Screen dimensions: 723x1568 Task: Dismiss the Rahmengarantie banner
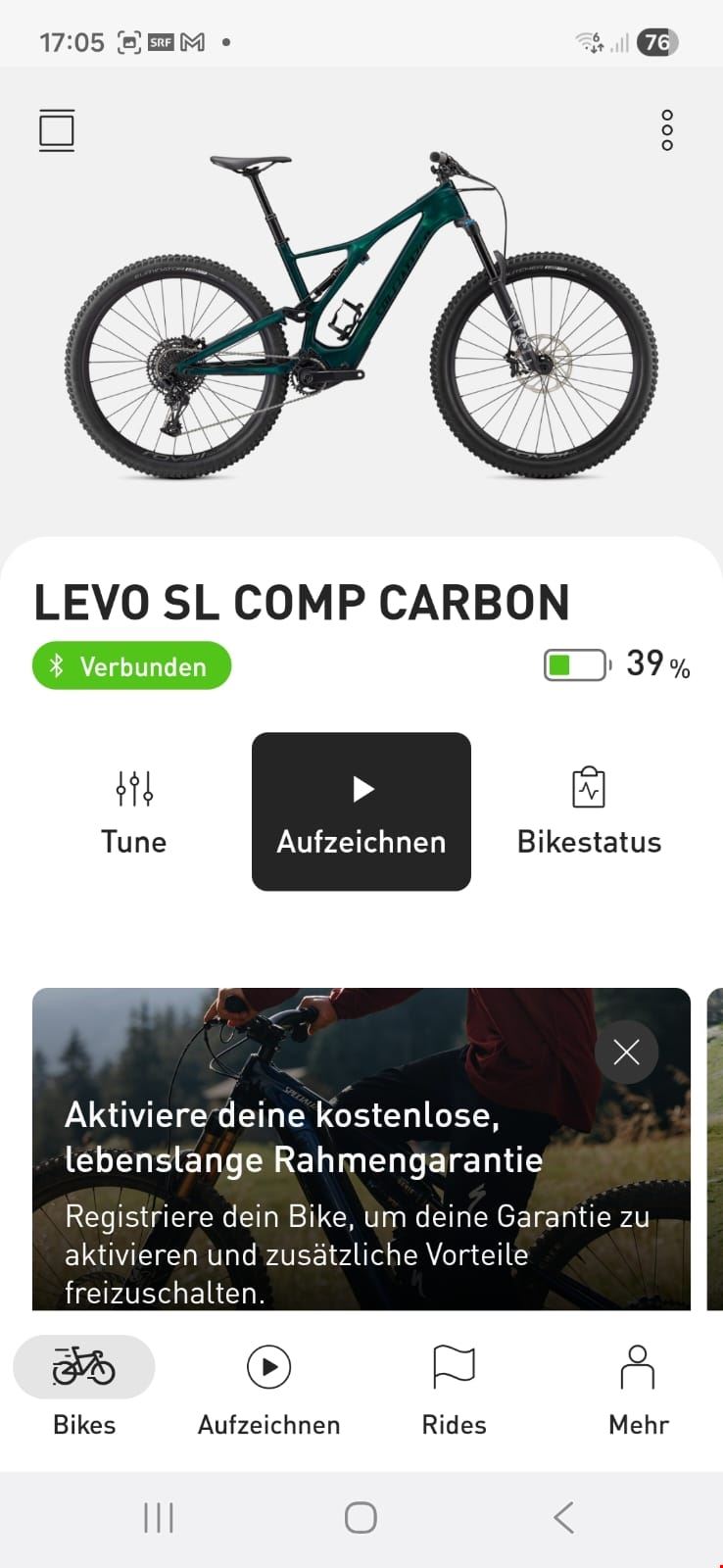point(626,1053)
